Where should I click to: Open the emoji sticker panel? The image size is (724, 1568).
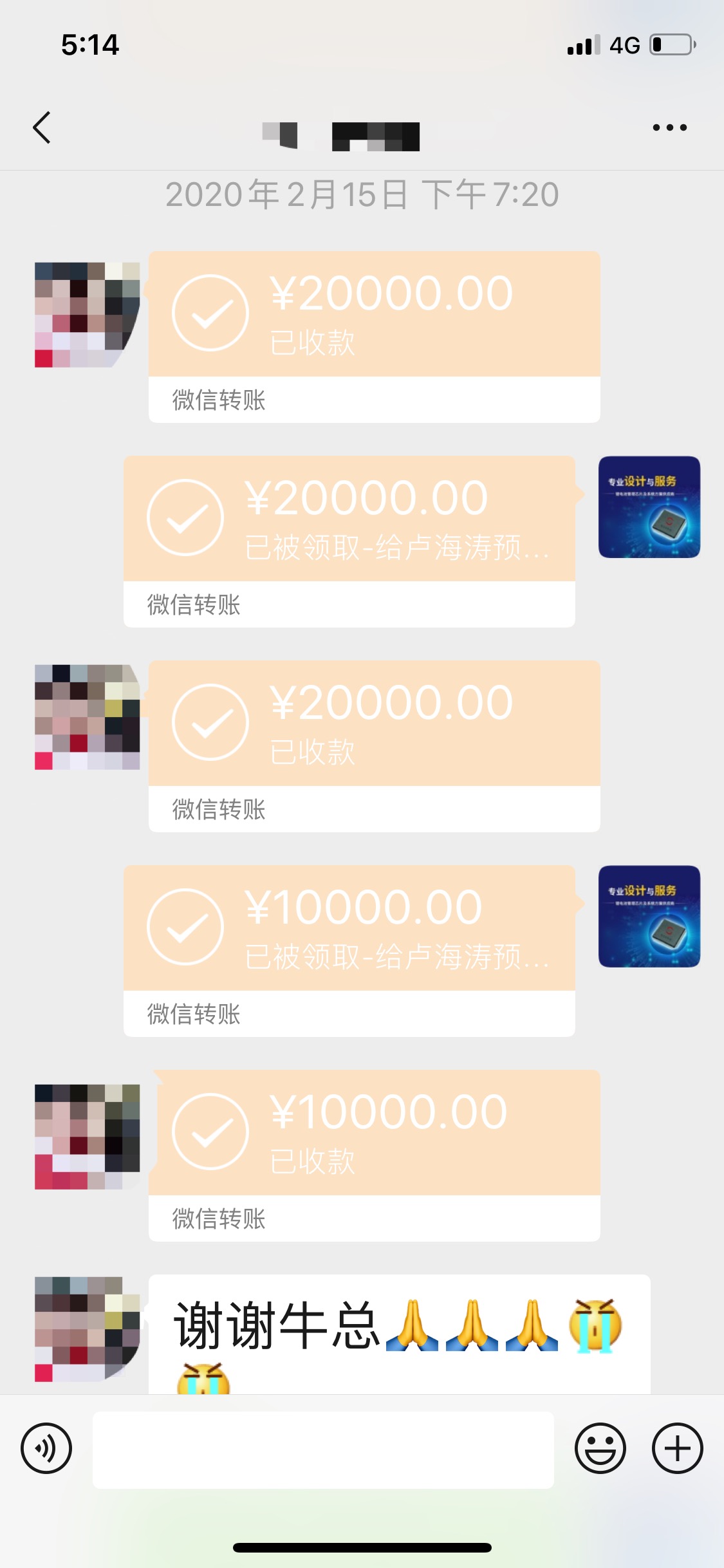coord(600,1449)
